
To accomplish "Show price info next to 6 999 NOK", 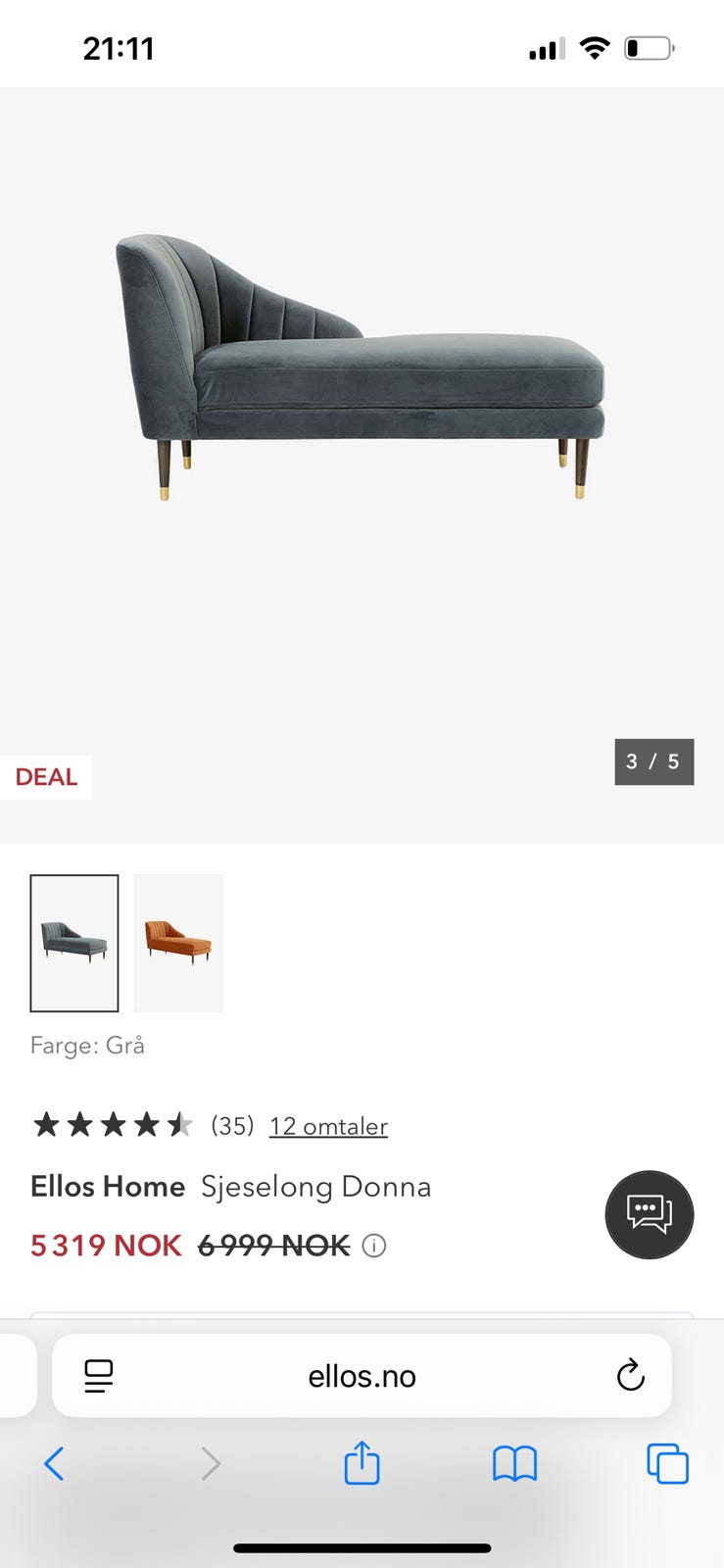I will tap(374, 1246).
